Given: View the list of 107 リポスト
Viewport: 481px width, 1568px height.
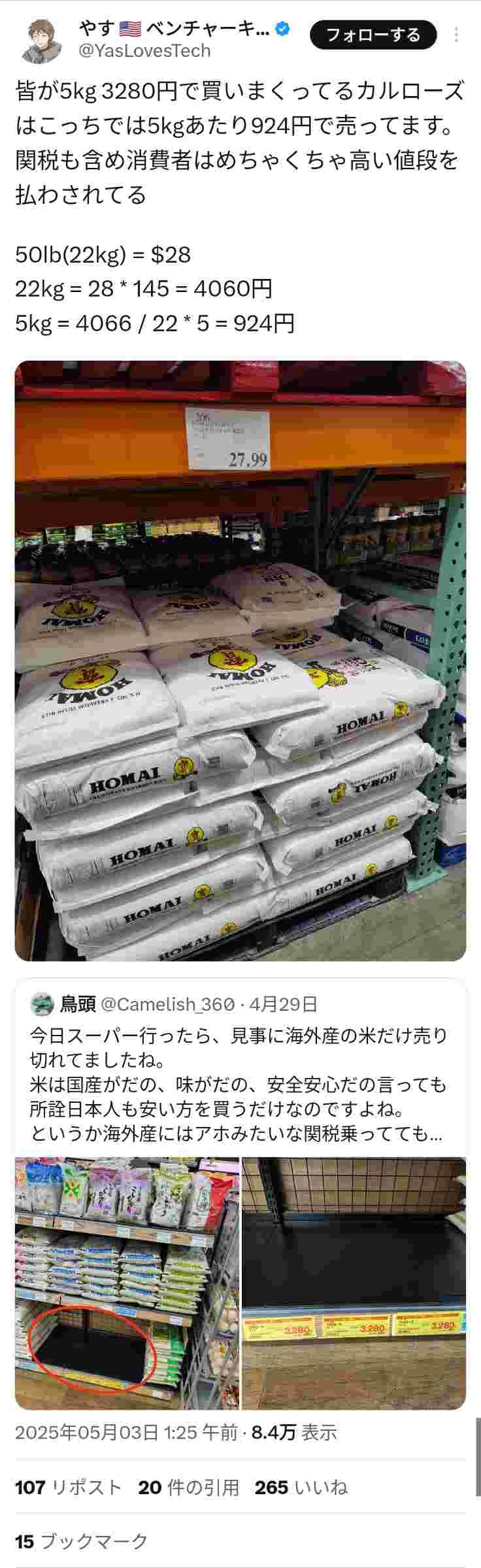Looking at the screenshot, I should click(x=69, y=1488).
